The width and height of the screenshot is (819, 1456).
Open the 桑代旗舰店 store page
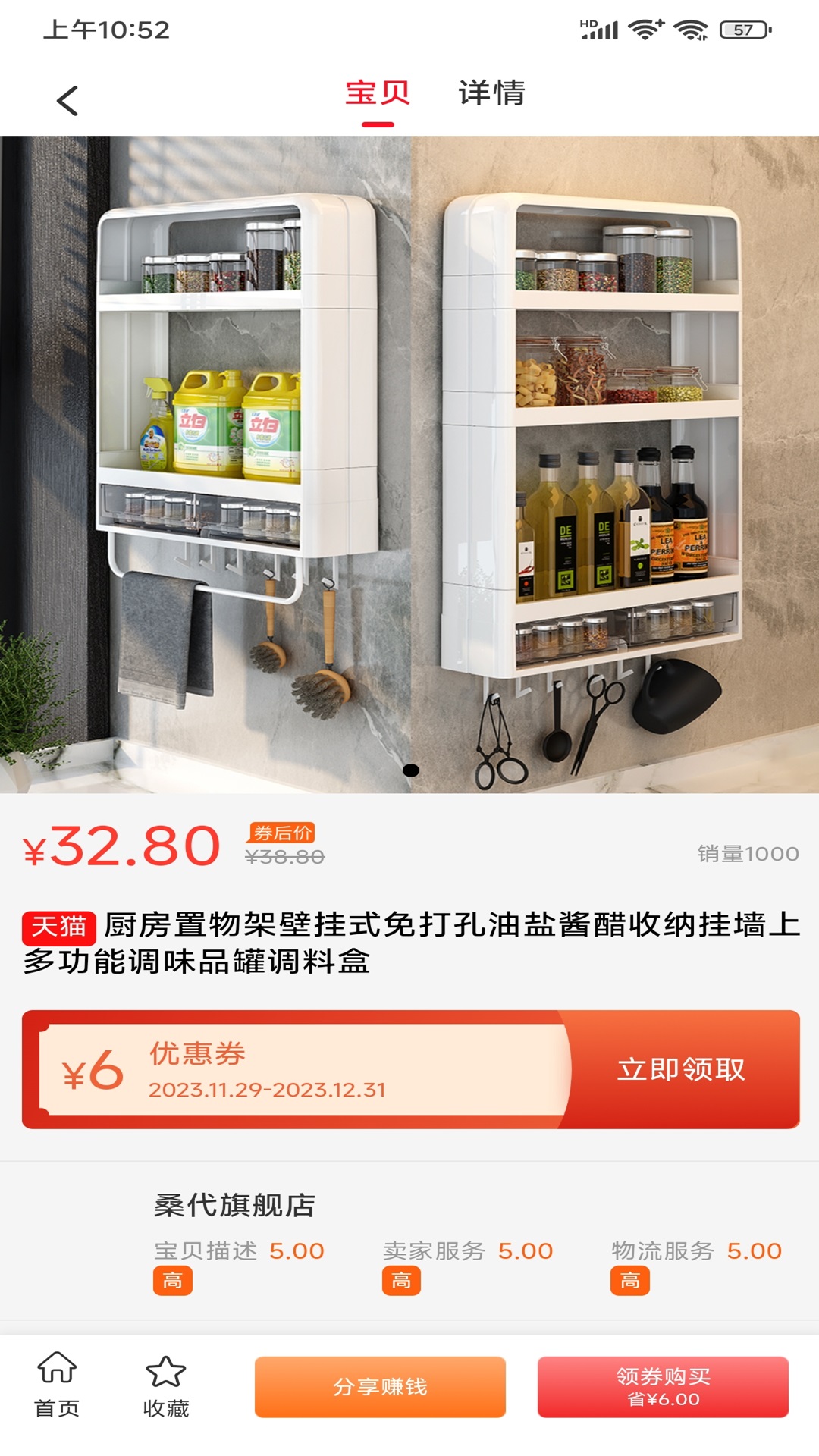coord(235,1204)
